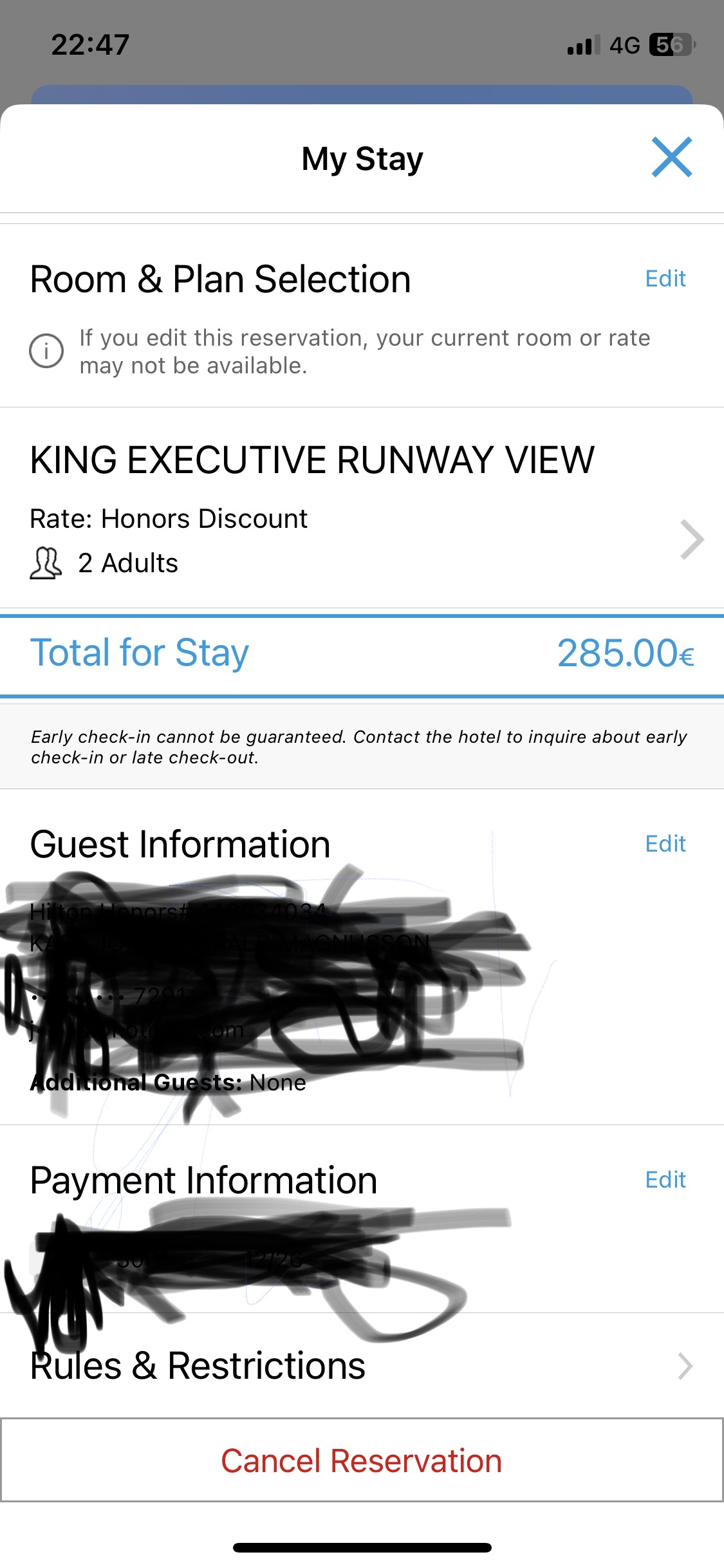This screenshot has width=724, height=1568.
Task: Edit Room & Plan Selection
Action: (665, 279)
